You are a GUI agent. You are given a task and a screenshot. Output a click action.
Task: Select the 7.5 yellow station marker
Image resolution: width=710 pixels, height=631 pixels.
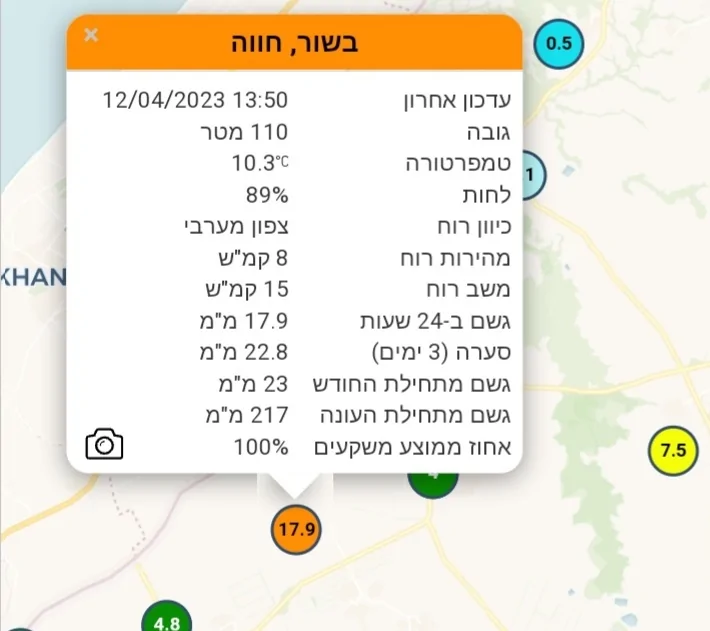pos(673,450)
